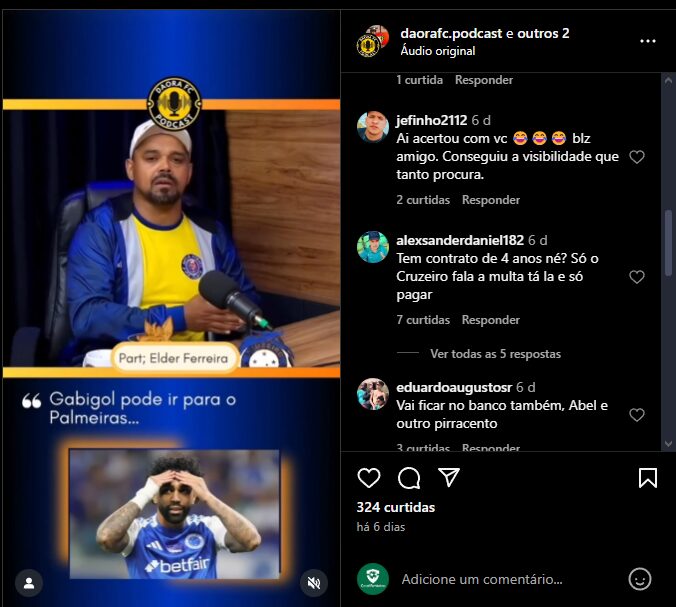
Task: Like this post with the heart icon
Action: [x=369, y=477]
